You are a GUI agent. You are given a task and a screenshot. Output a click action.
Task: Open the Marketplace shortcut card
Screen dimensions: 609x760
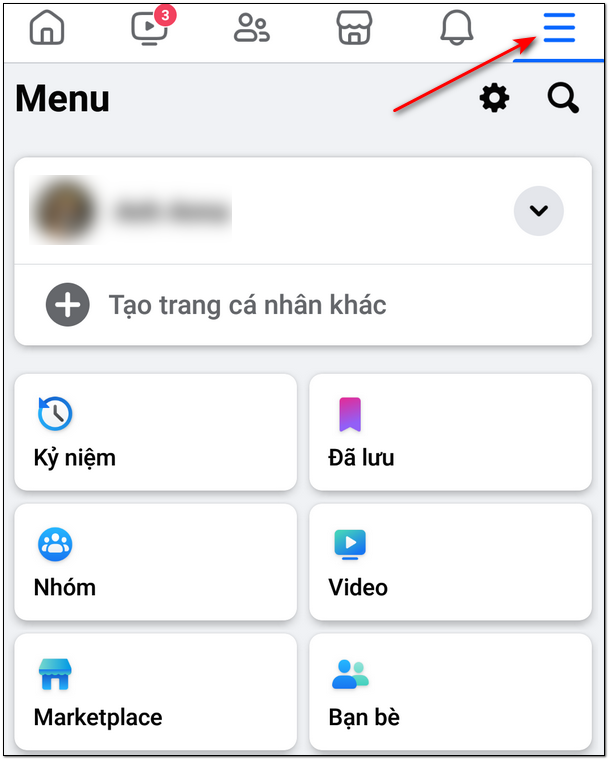pos(156,692)
